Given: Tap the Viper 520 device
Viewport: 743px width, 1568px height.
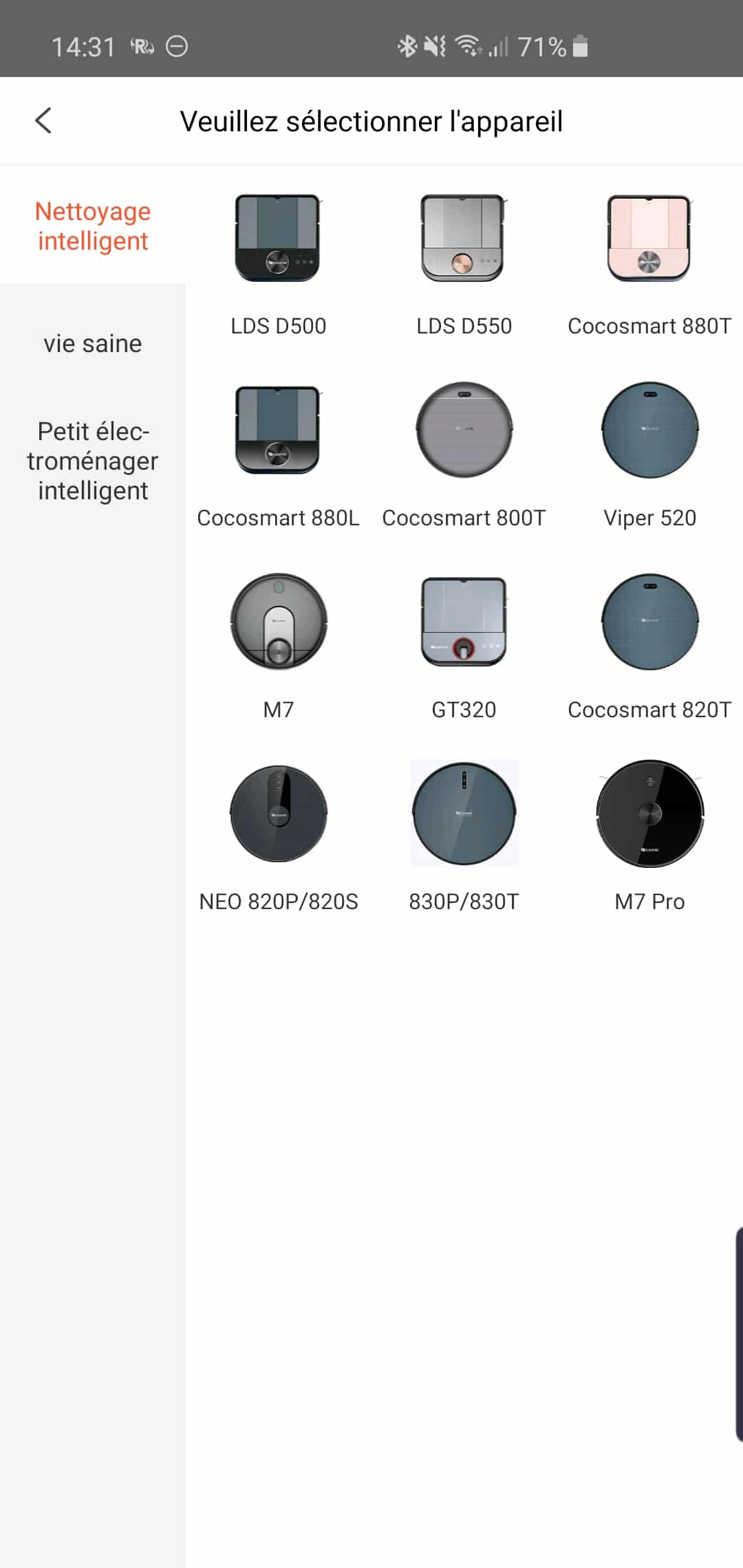Looking at the screenshot, I should [x=650, y=457].
